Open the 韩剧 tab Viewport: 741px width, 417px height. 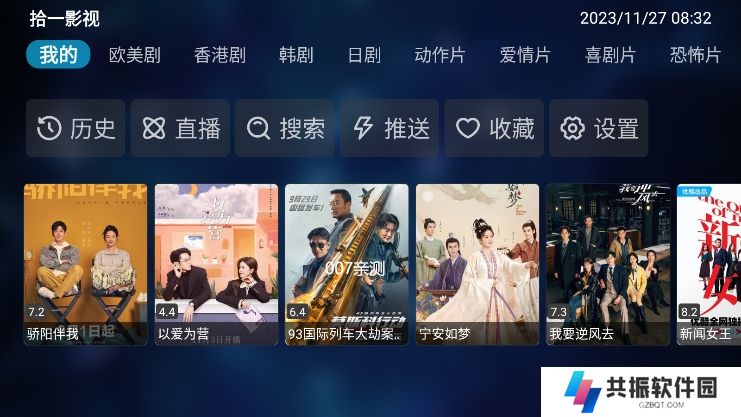tap(296, 55)
